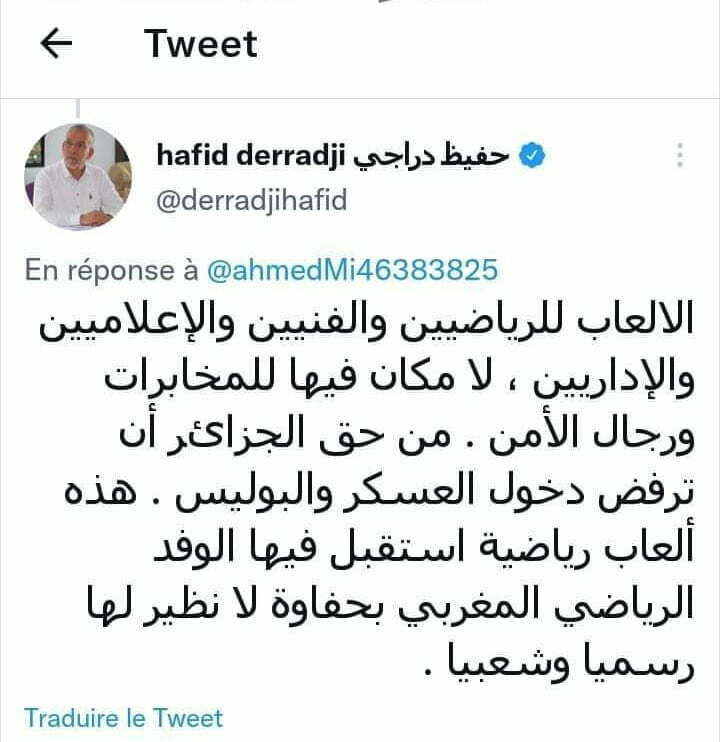This screenshot has height=742, width=720.
Task: Open the @ahmedMi46383825 mention link
Action: pos(352,271)
